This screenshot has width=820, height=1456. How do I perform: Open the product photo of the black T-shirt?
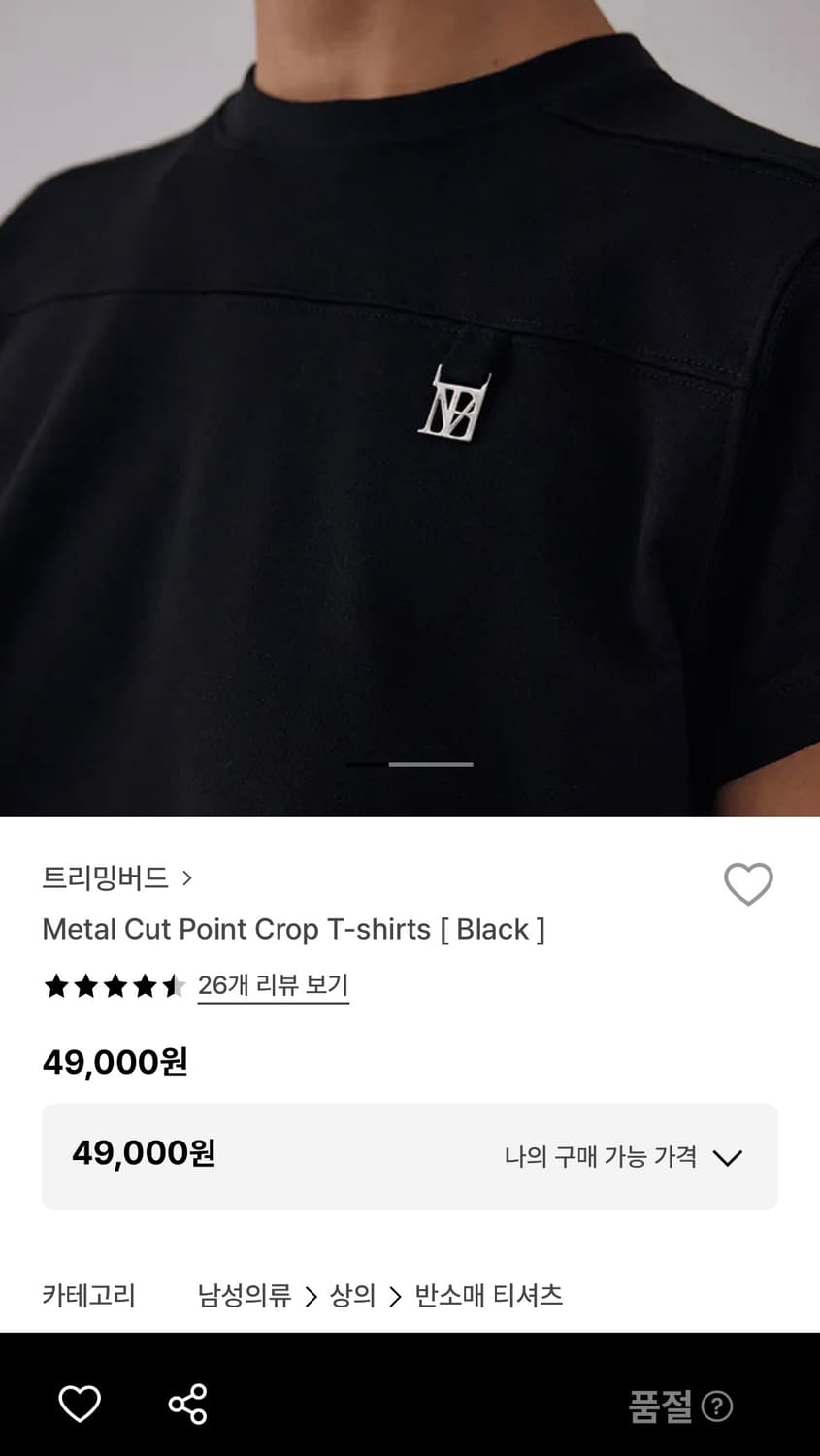[x=410, y=408]
